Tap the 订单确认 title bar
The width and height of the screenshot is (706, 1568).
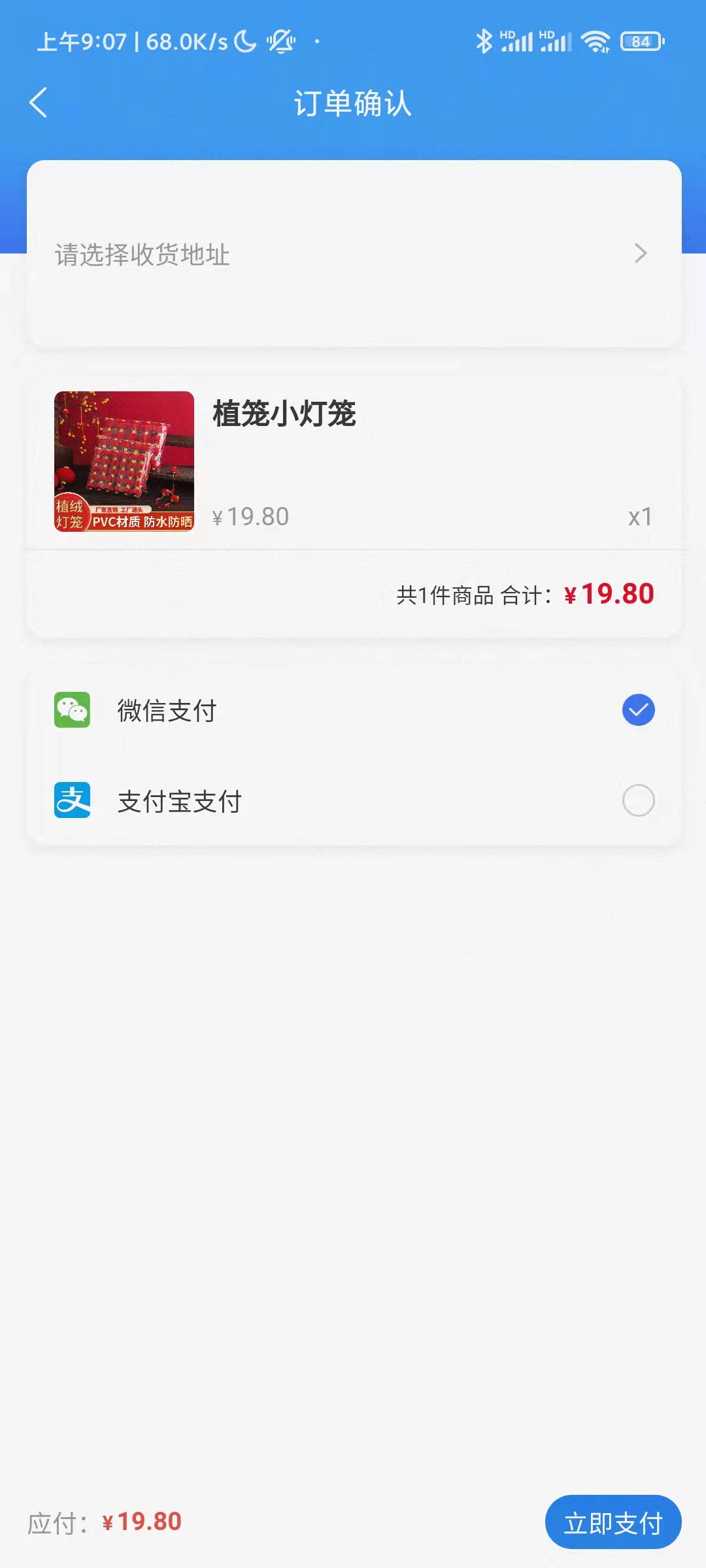(x=353, y=103)
